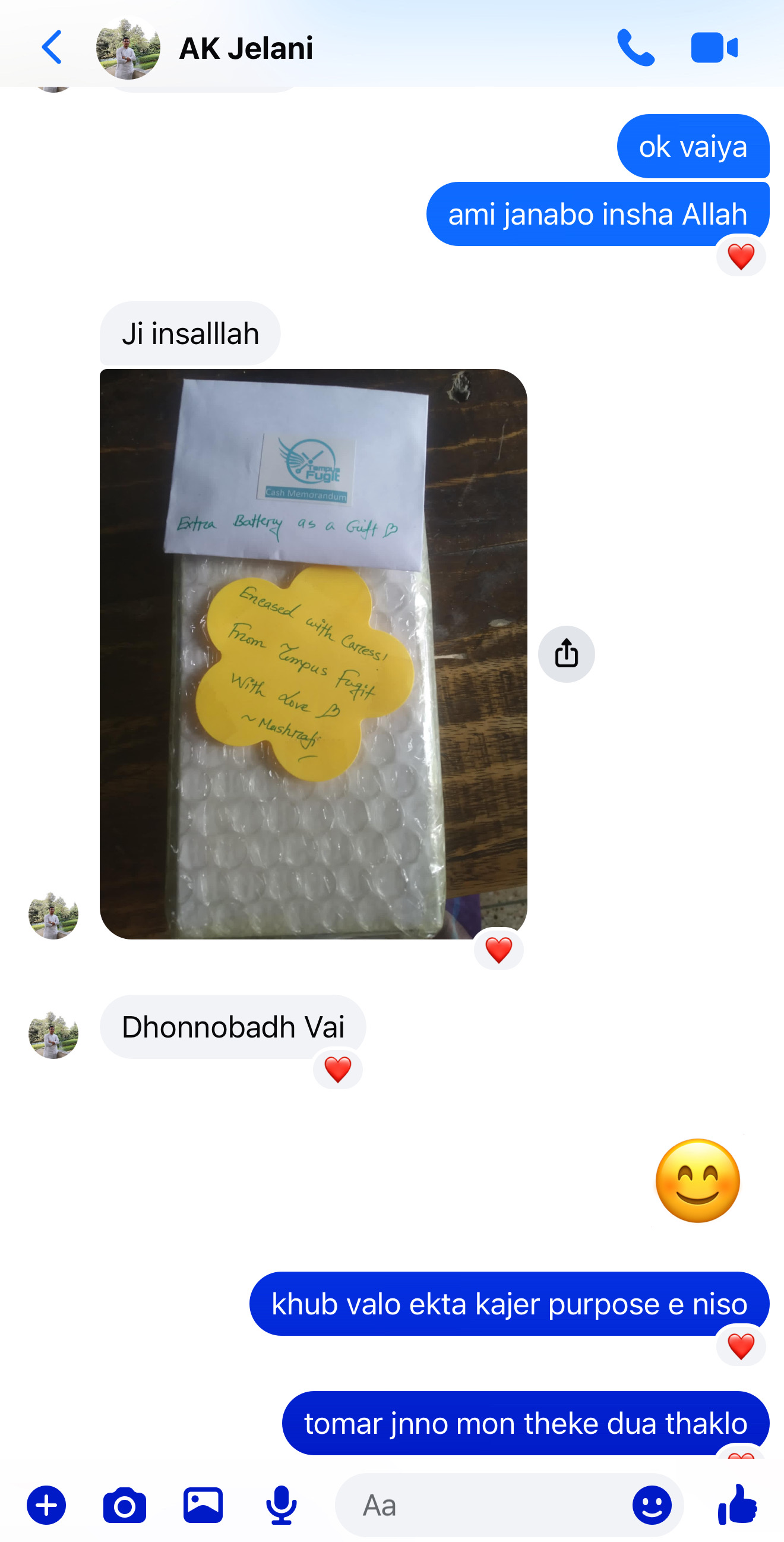Go back to the chat list

coord(52,48)
